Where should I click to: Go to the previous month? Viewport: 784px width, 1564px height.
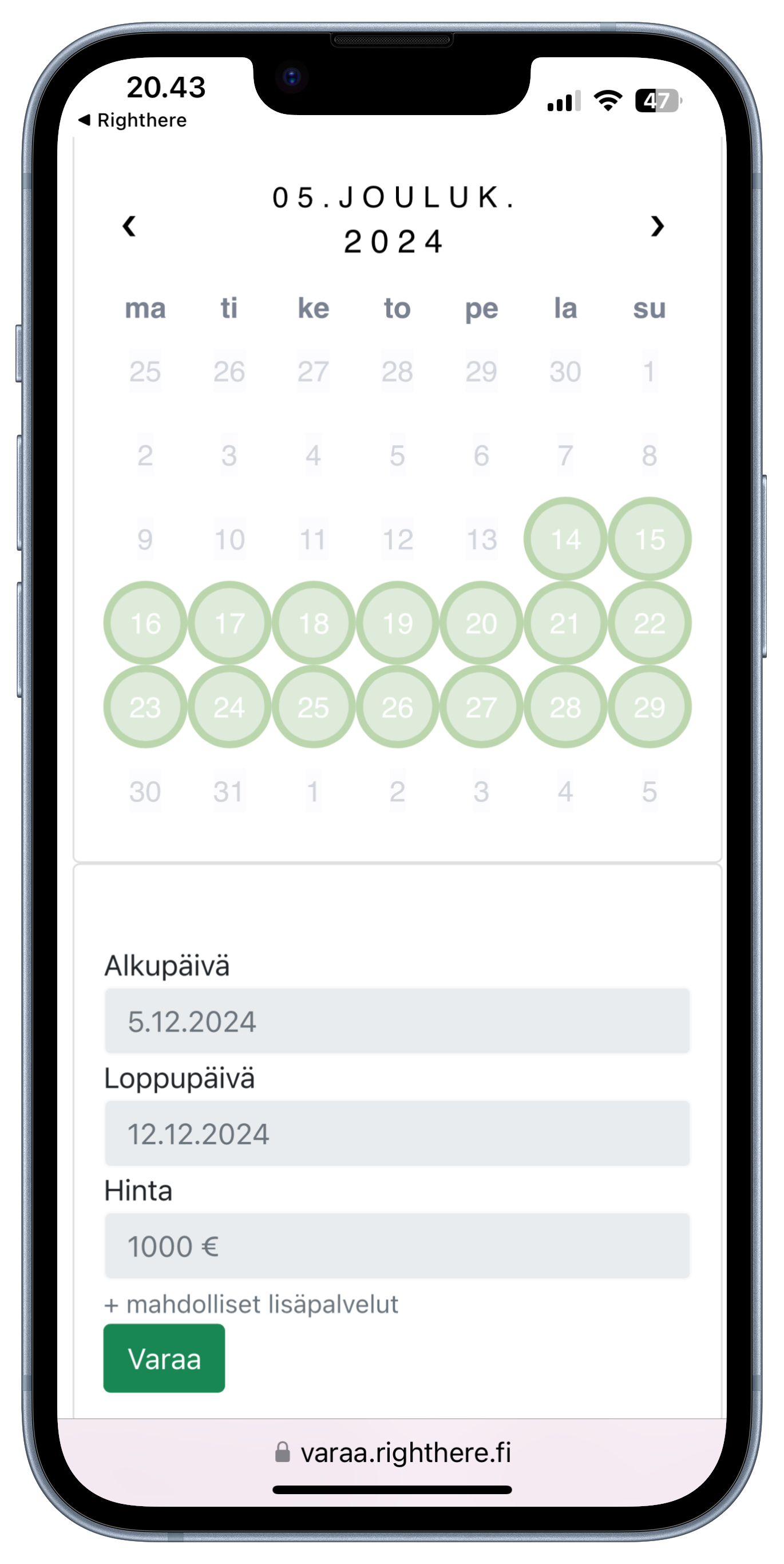point(129,226)
